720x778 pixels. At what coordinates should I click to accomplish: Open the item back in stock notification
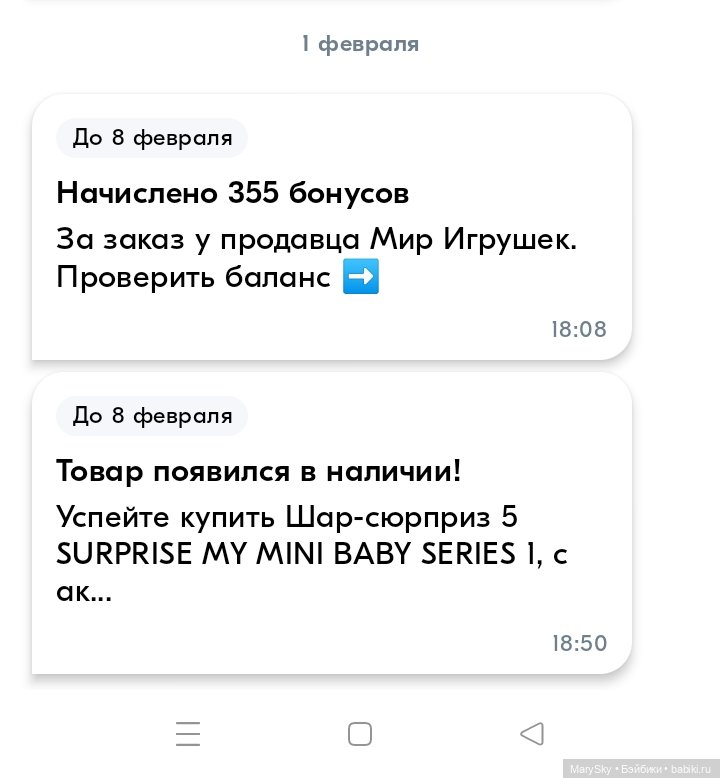click(x=331, y=523)
